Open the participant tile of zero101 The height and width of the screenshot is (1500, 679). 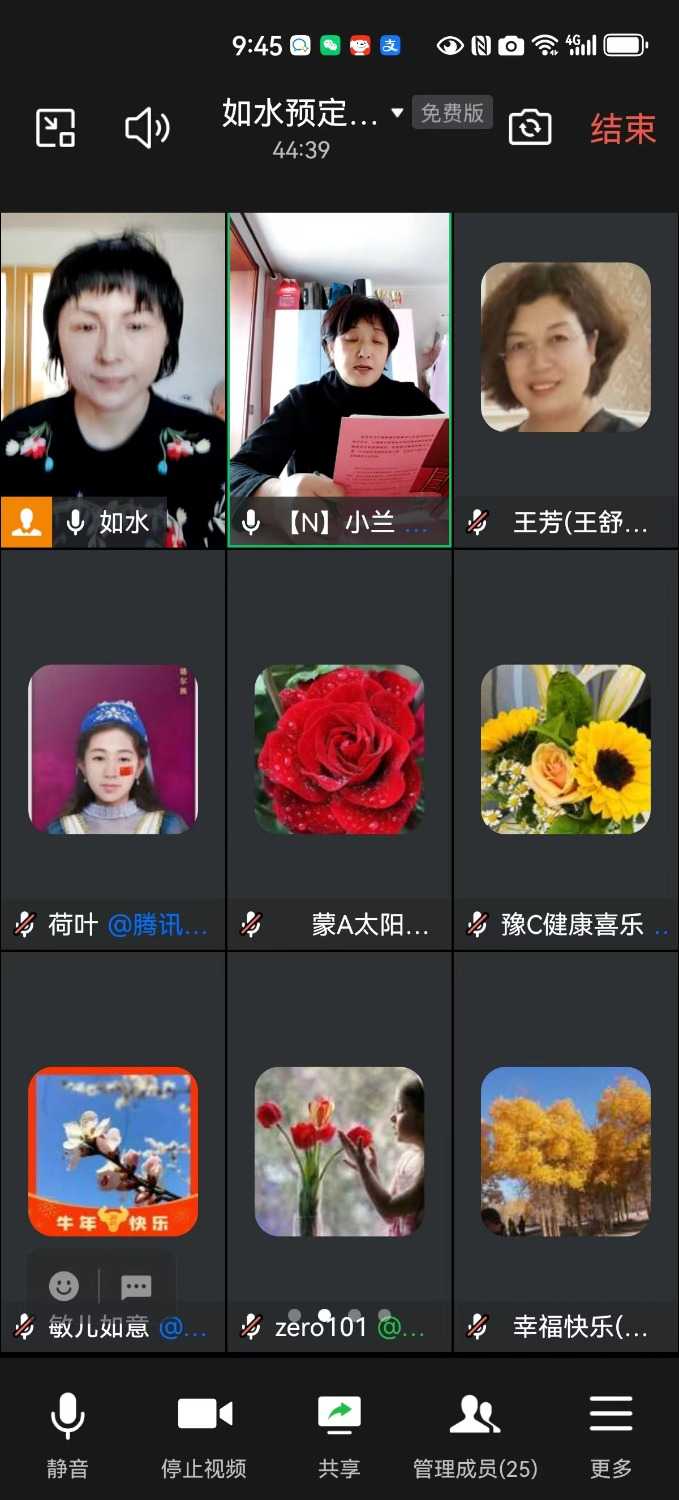tap(339, 1150)
